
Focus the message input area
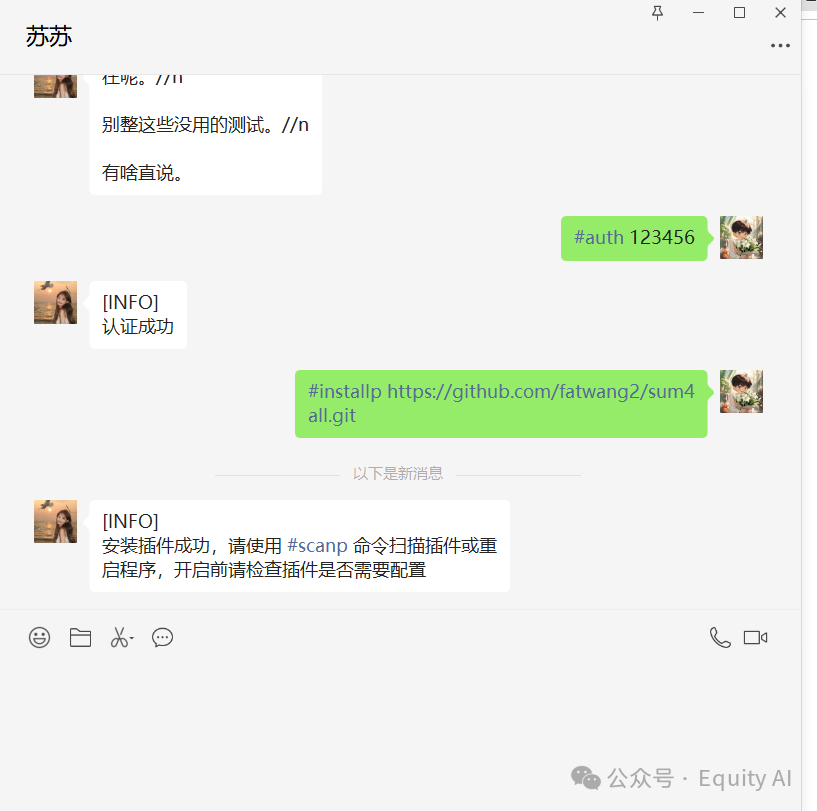[x=400, y=720]
